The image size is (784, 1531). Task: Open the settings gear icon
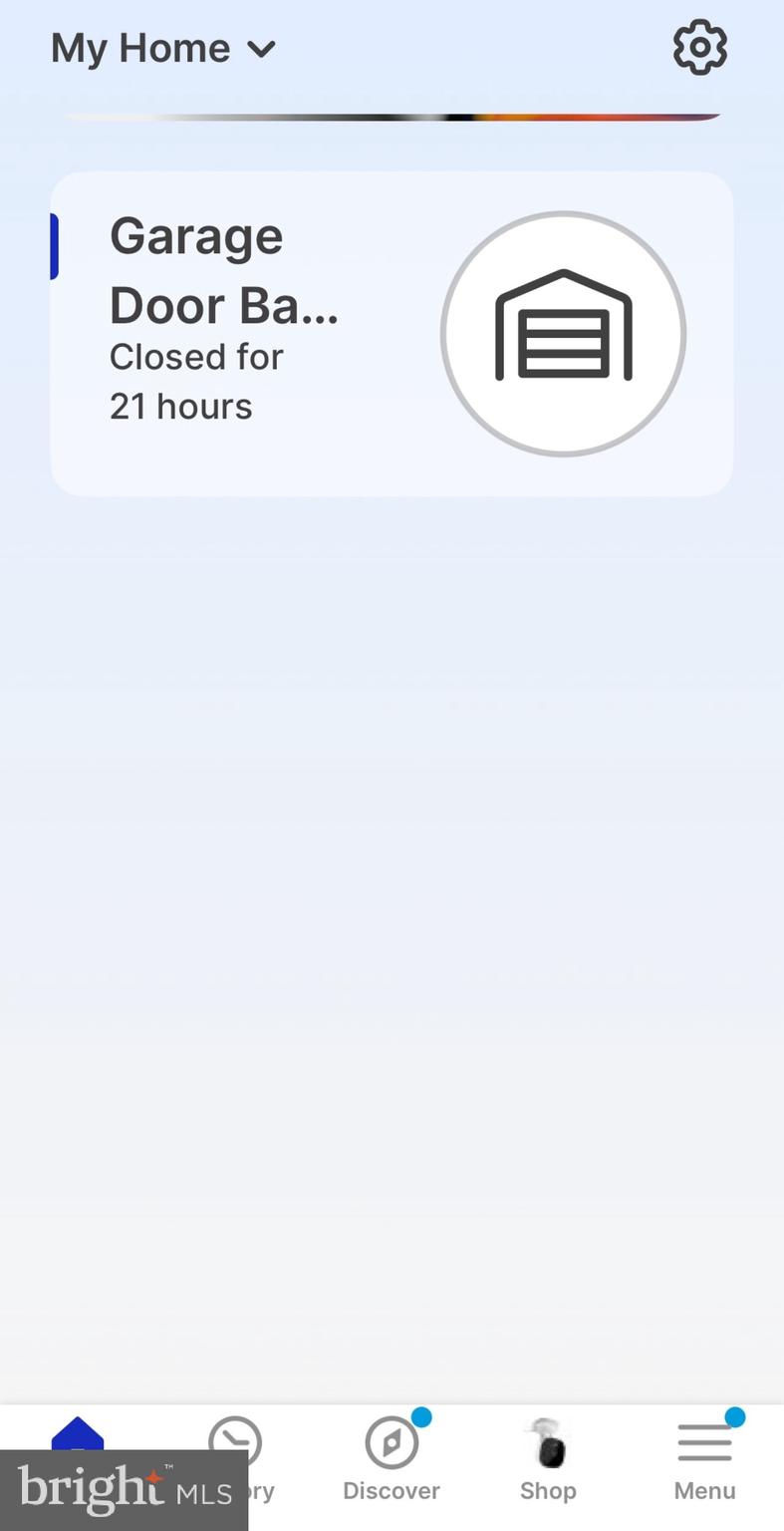point(699,47)
